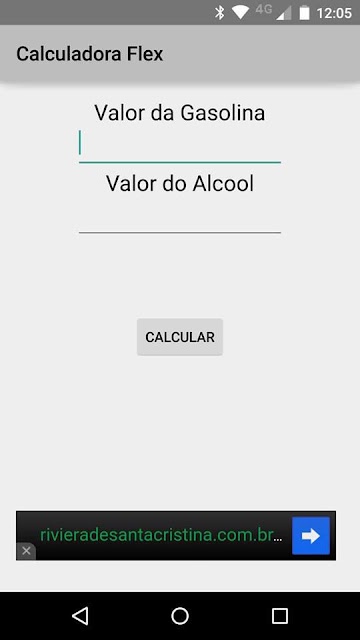The height and width of the screenshot is (640, 360).
Task: Open recent apps from navigation bar
Action: [x=280, y=616]
